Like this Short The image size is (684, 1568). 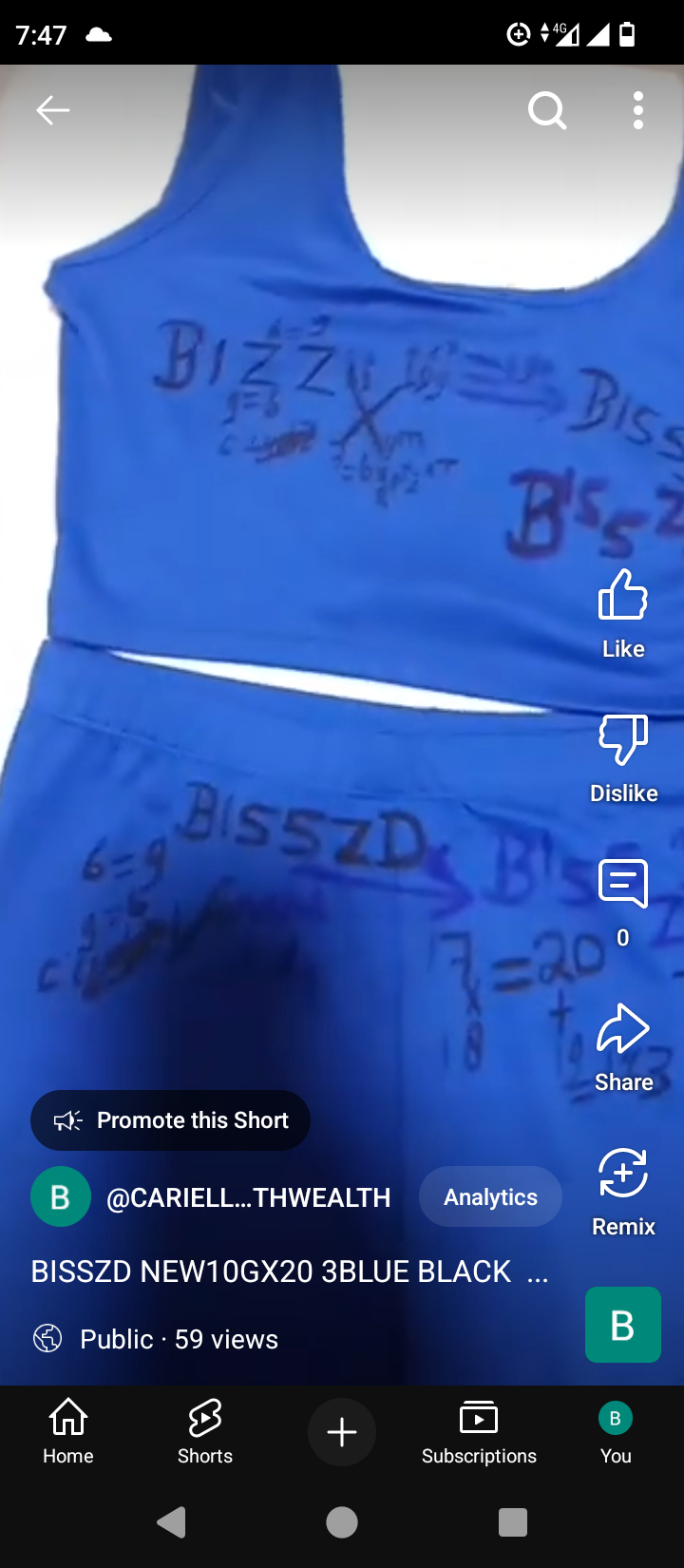[x=623, y=614]
